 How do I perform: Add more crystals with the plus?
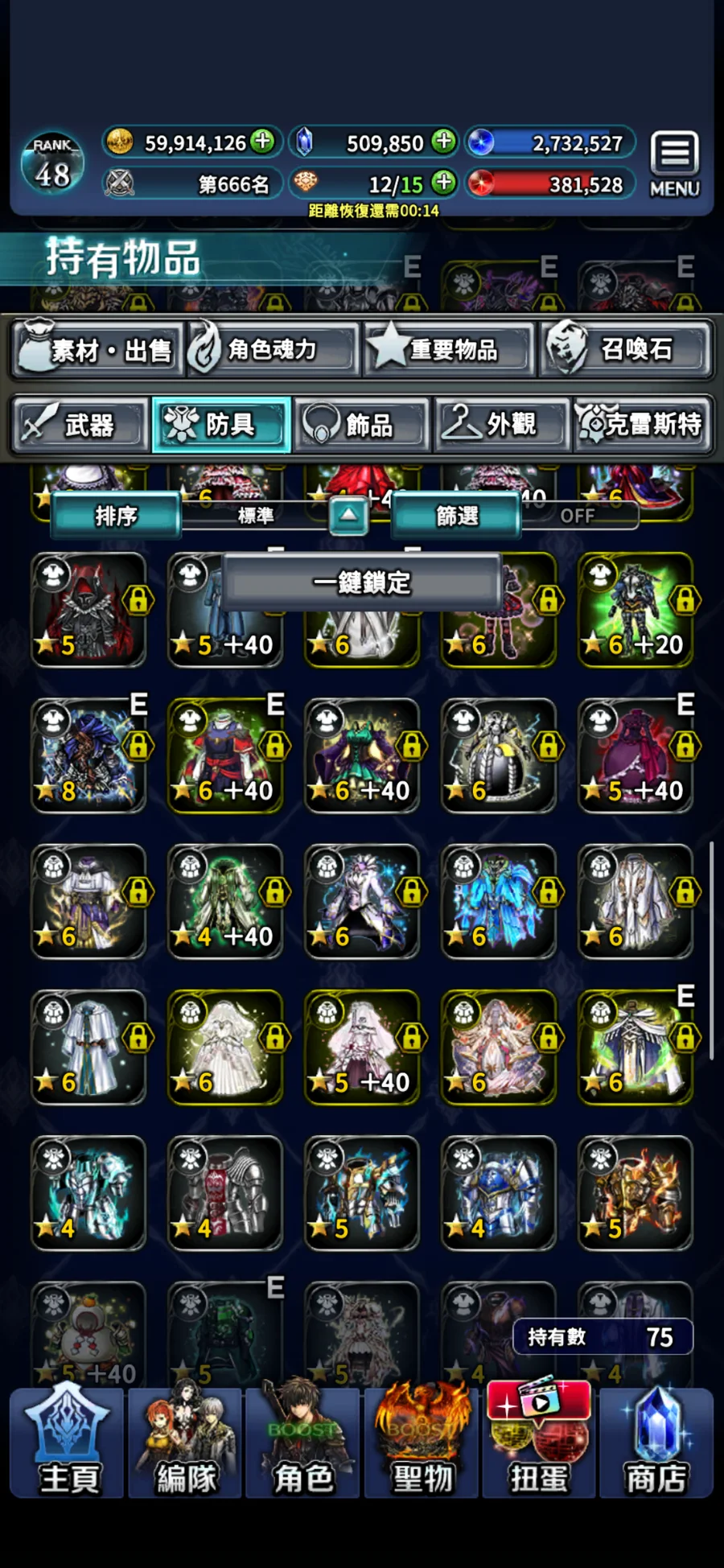pos(443,141)
